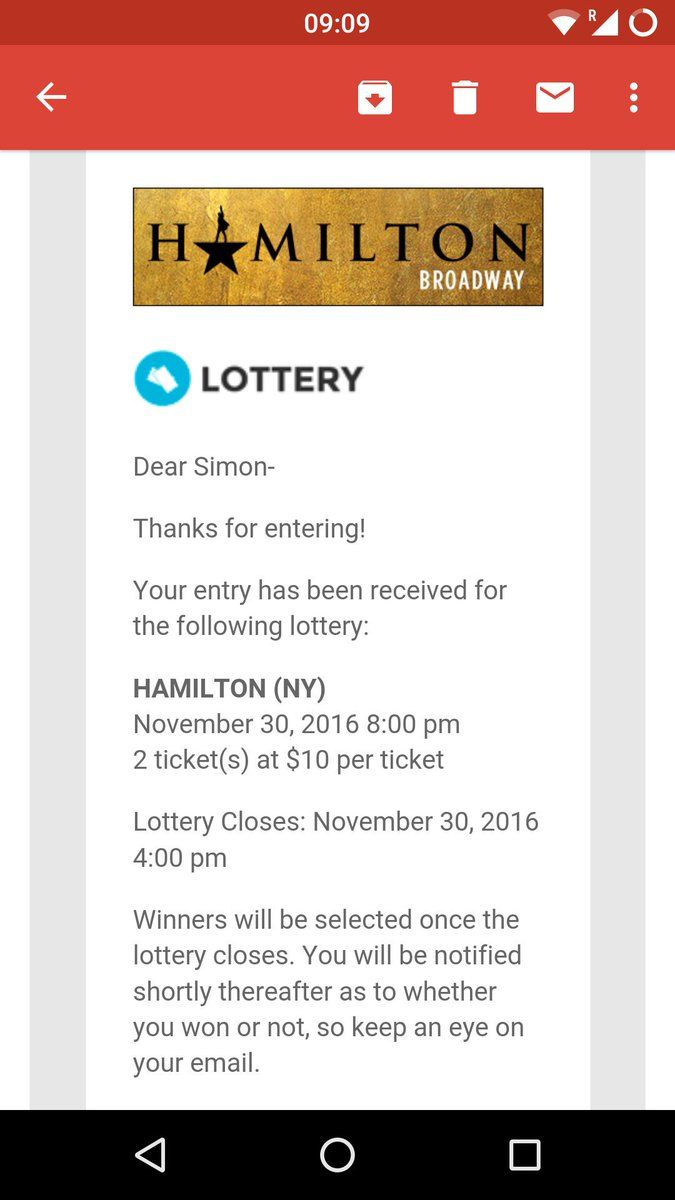
Task: Open the recent apps view
Action: [524, 1155]
